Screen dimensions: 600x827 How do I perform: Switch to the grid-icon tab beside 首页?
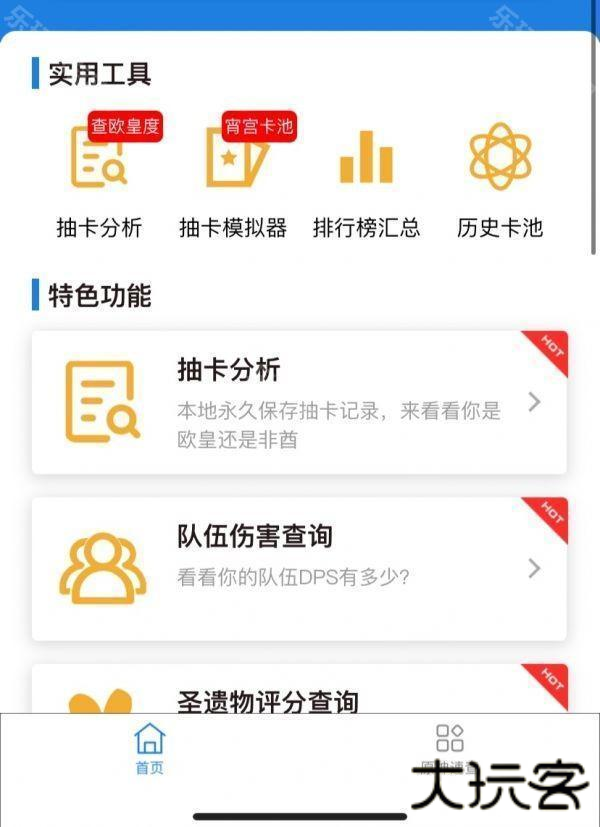450,748
